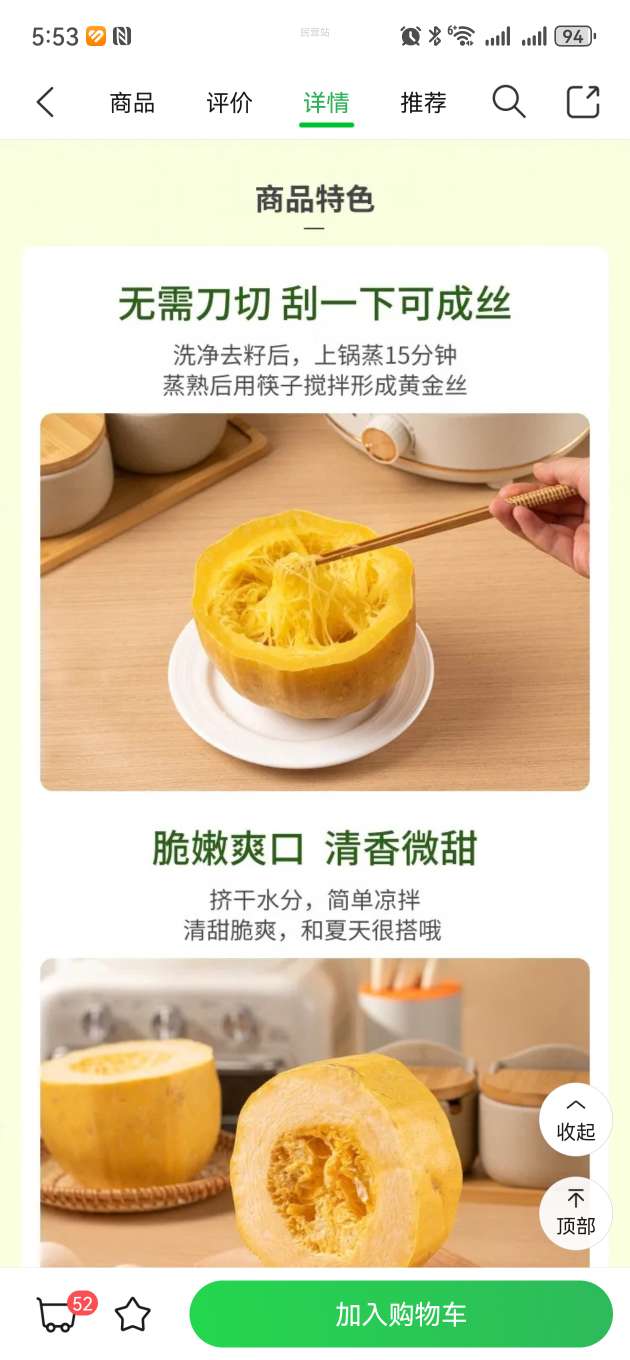Switch to the 评价 tab

coord(229,103)
